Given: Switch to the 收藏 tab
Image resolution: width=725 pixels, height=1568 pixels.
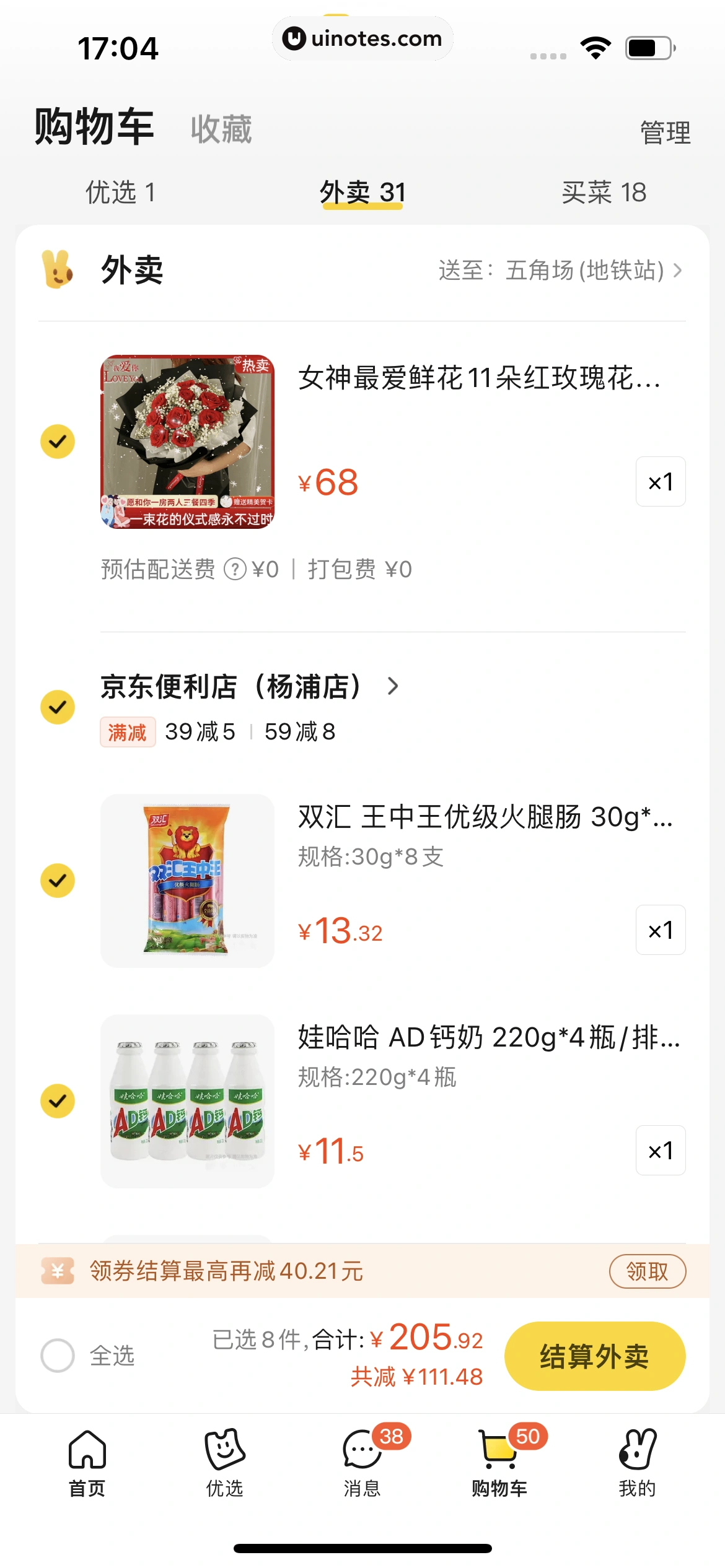Looking at the screenshot, I should [221, 129].
